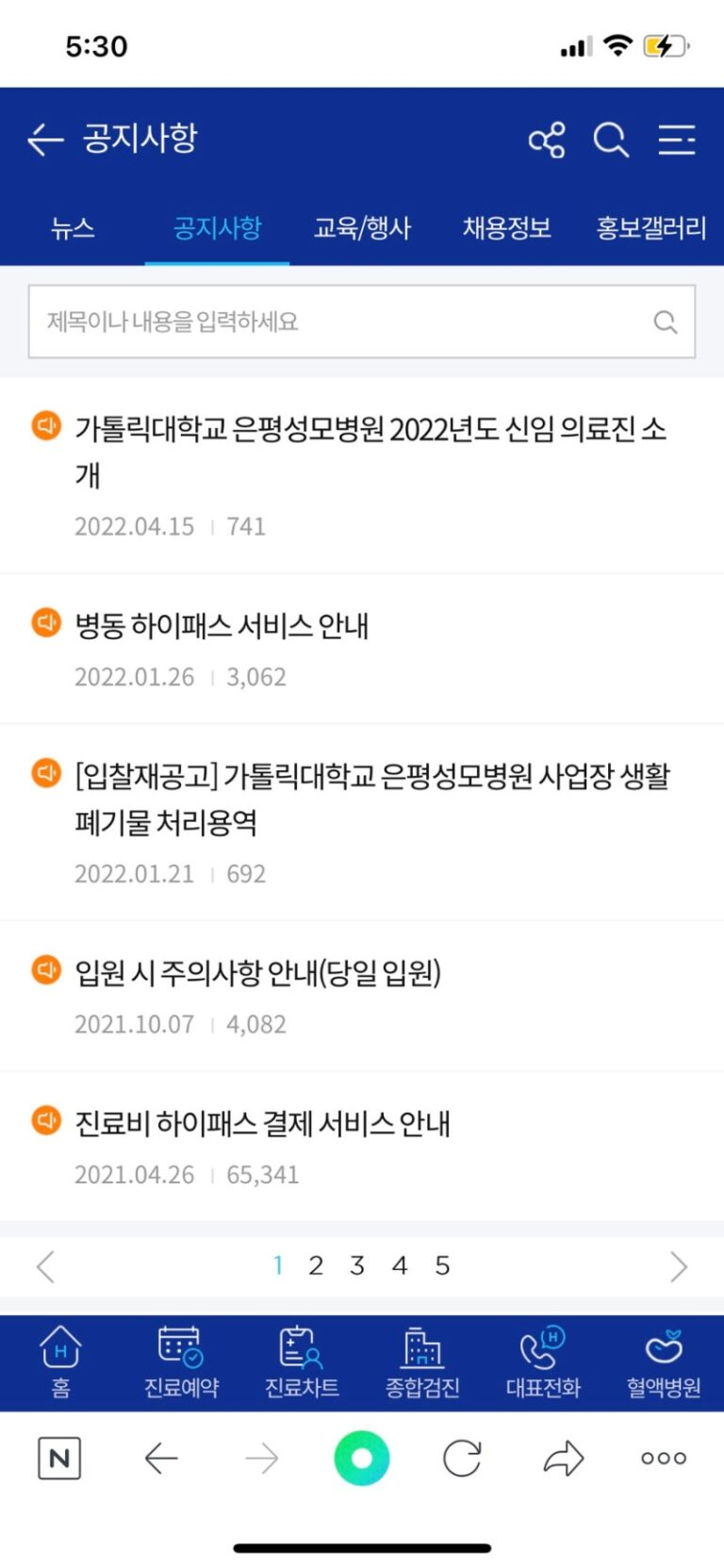Switch to the 교육/행사 tab
This screenshot has height=1568, width=724.
[x=362, y=228]
